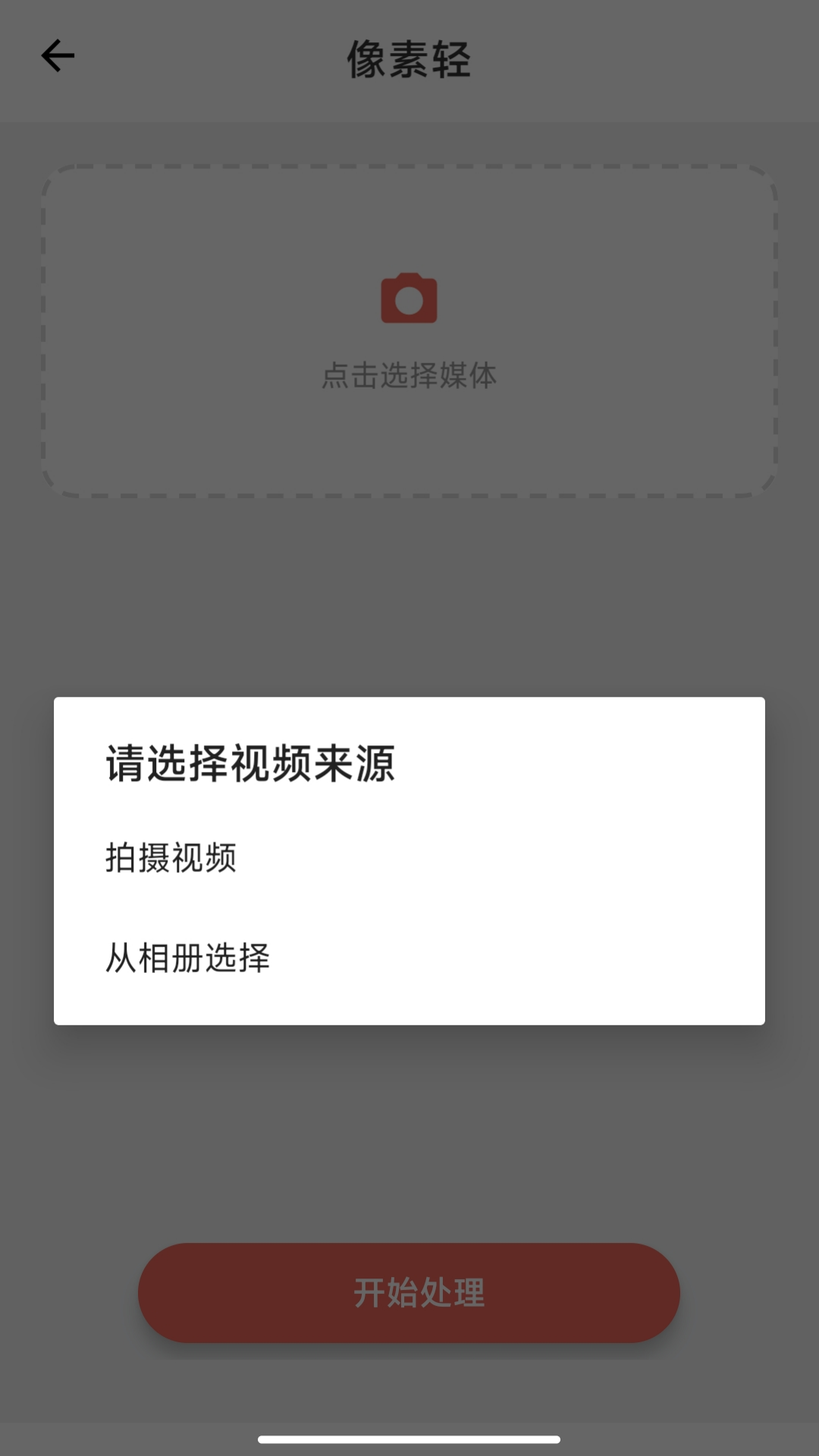The width and height of the screenshot is (819, 1456).
Task: Click the 像素轻 title text
Action: point(409,61)
